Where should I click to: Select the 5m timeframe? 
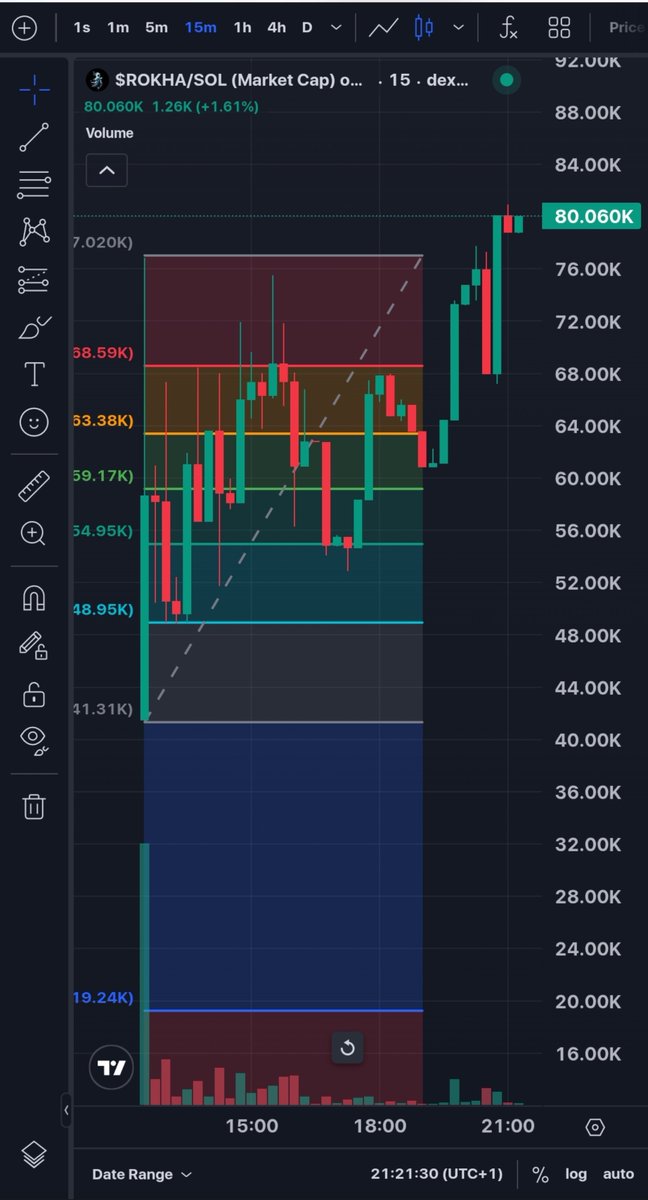[156, 27]
